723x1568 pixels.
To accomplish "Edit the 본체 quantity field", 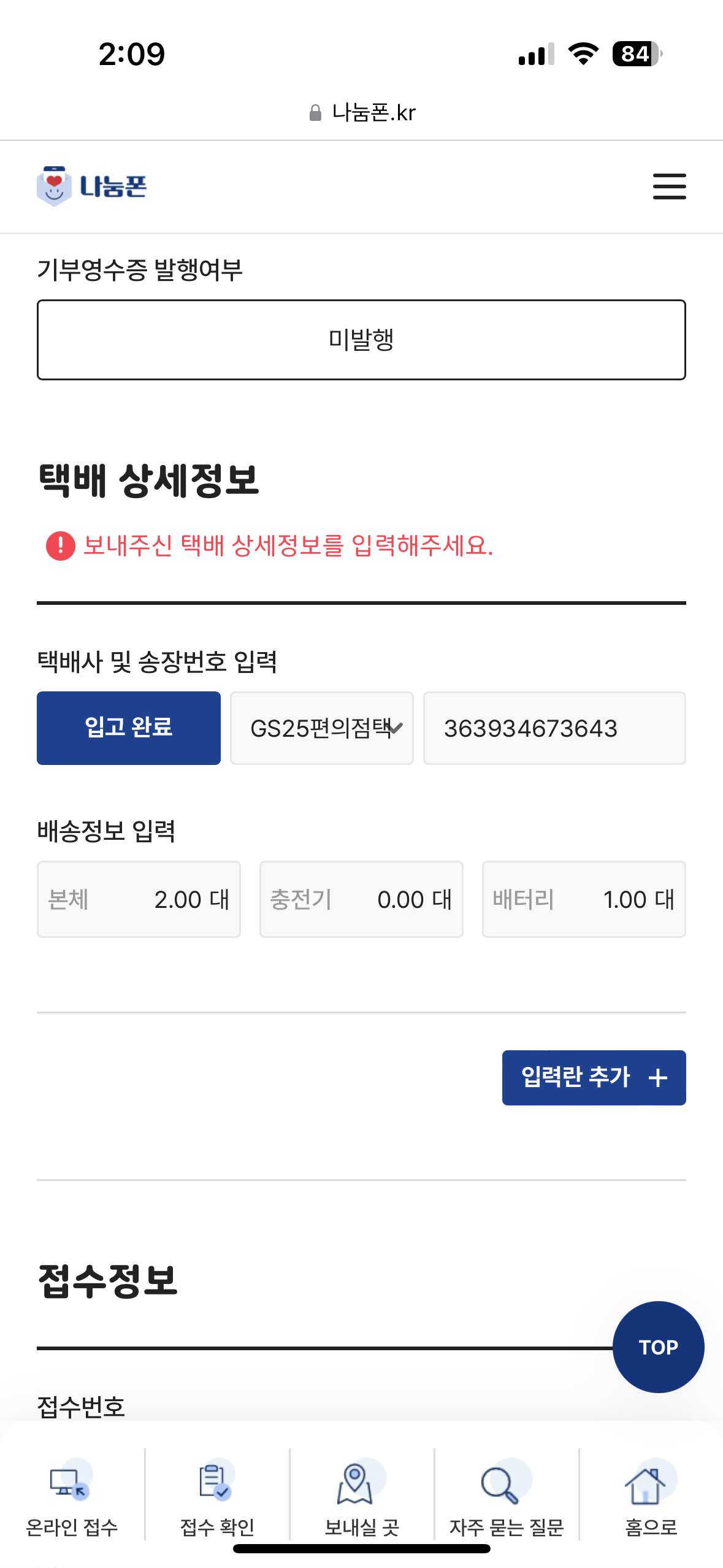I will point(139,899).
